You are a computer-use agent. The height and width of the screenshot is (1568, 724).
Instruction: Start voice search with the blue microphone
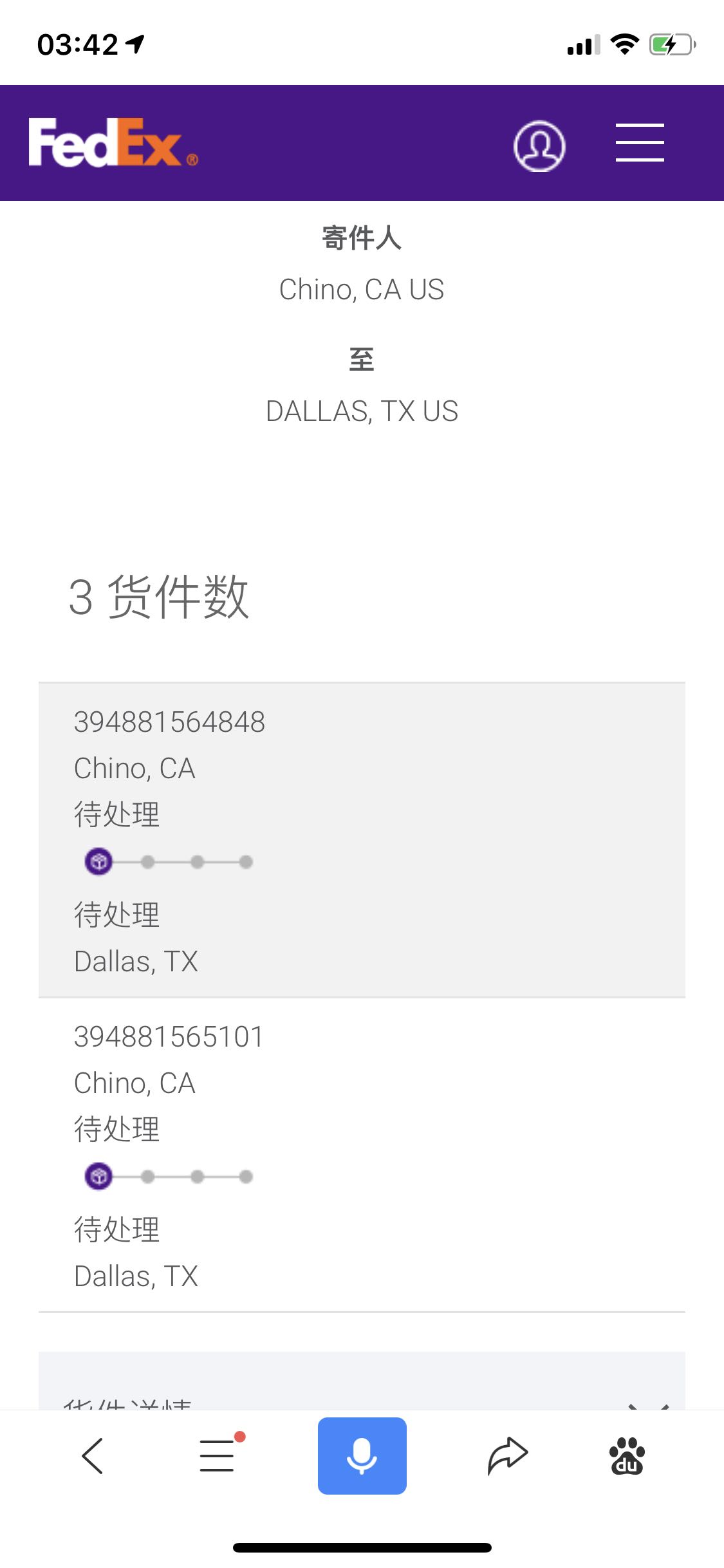coord(362,1455)
